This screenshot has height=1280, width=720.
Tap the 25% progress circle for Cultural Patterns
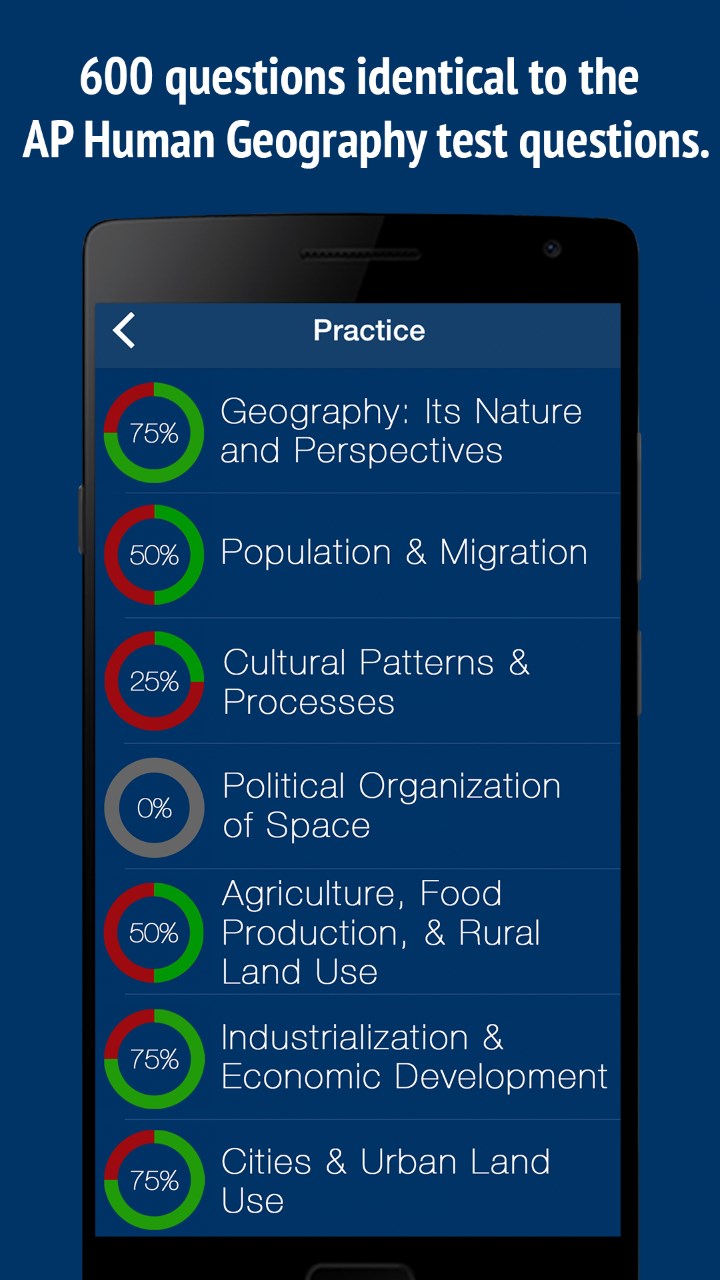(154, 681)
